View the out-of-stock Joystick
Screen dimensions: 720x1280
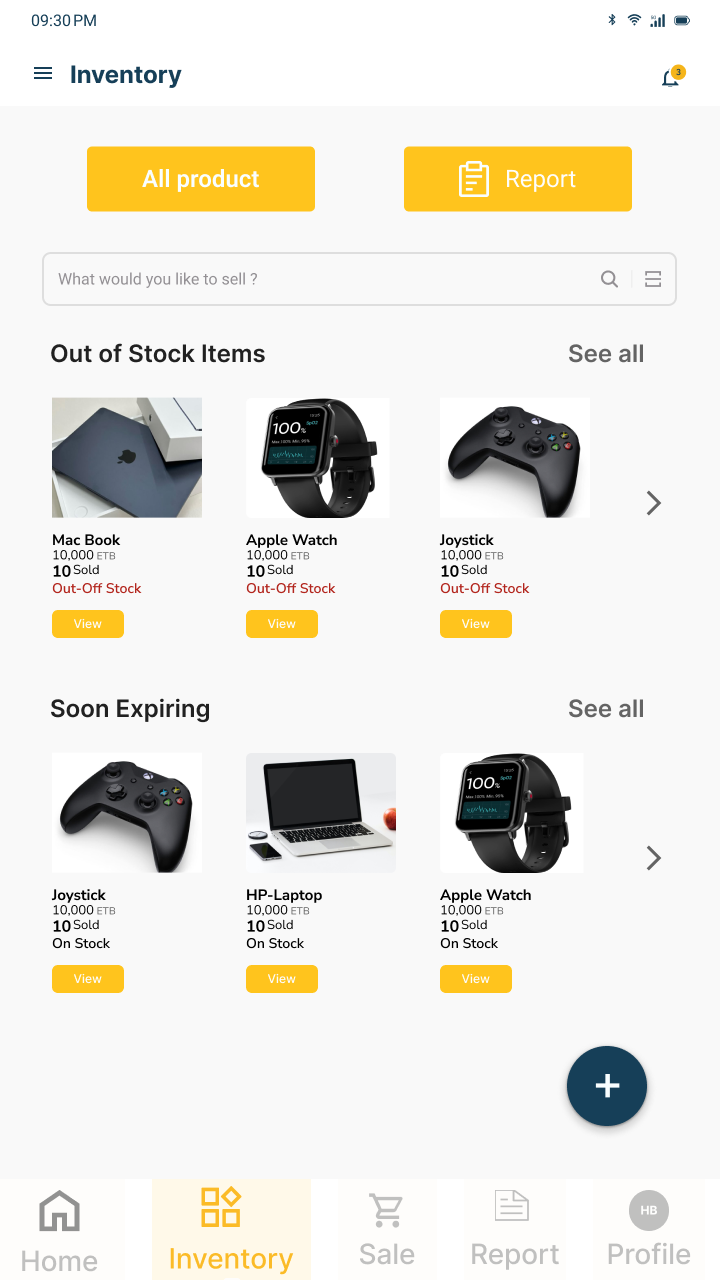476,624
